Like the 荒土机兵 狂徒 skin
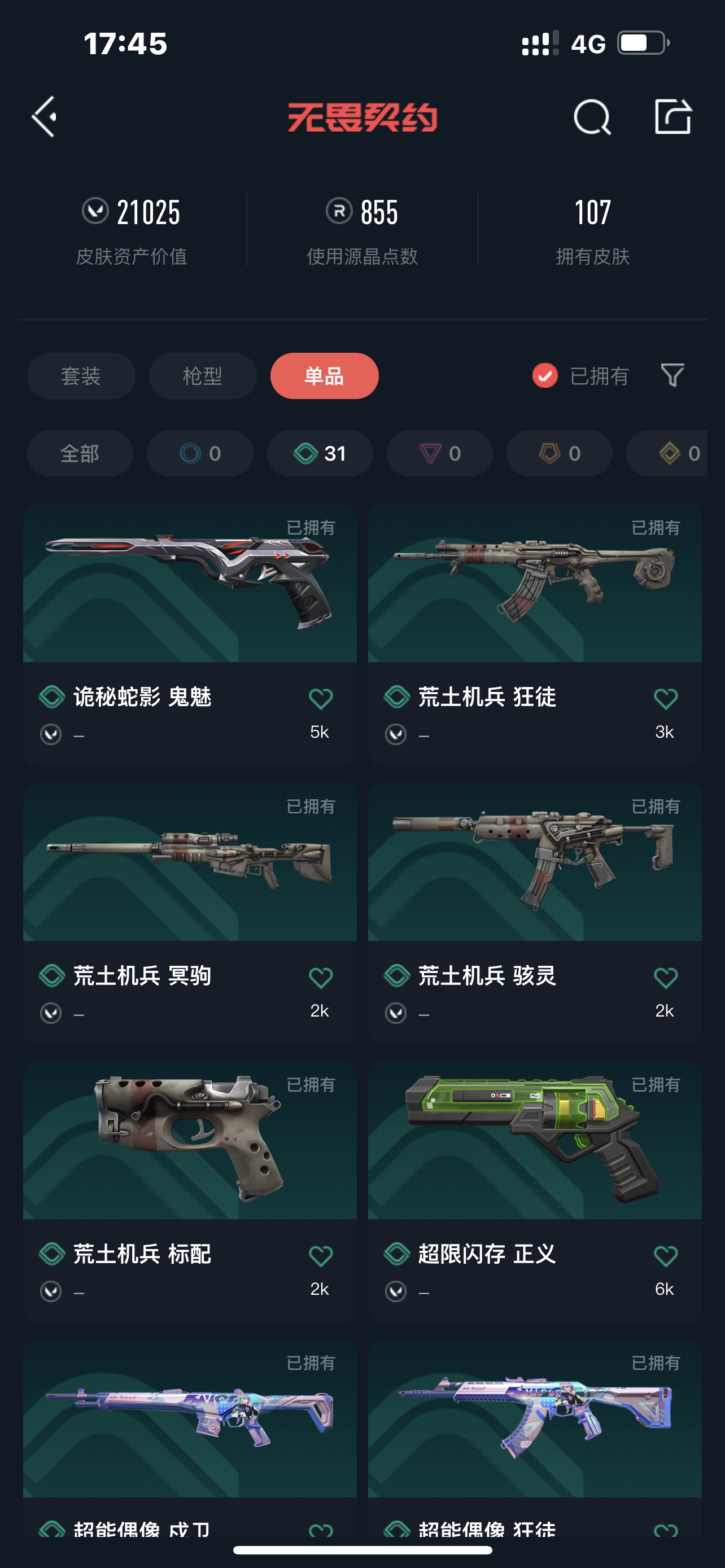Screen dimensions: 725x1568 click(665, 698)
